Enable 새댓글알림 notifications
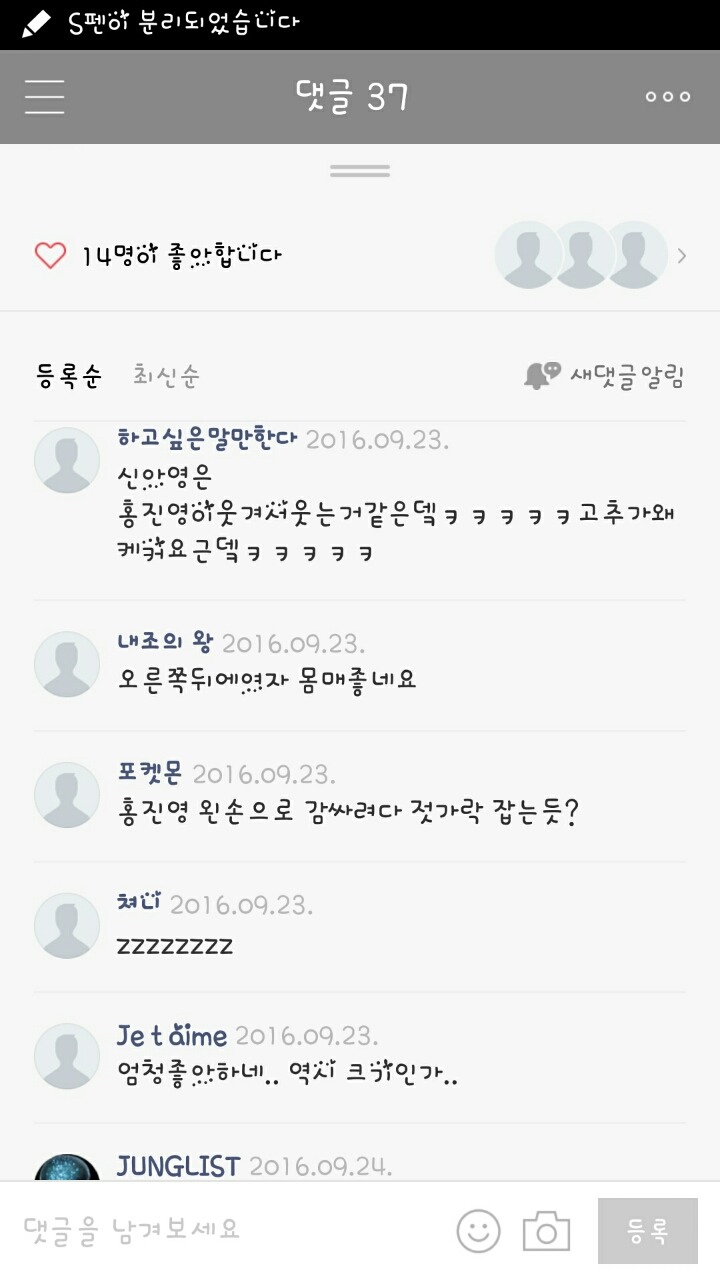 [x=604, y=376]
